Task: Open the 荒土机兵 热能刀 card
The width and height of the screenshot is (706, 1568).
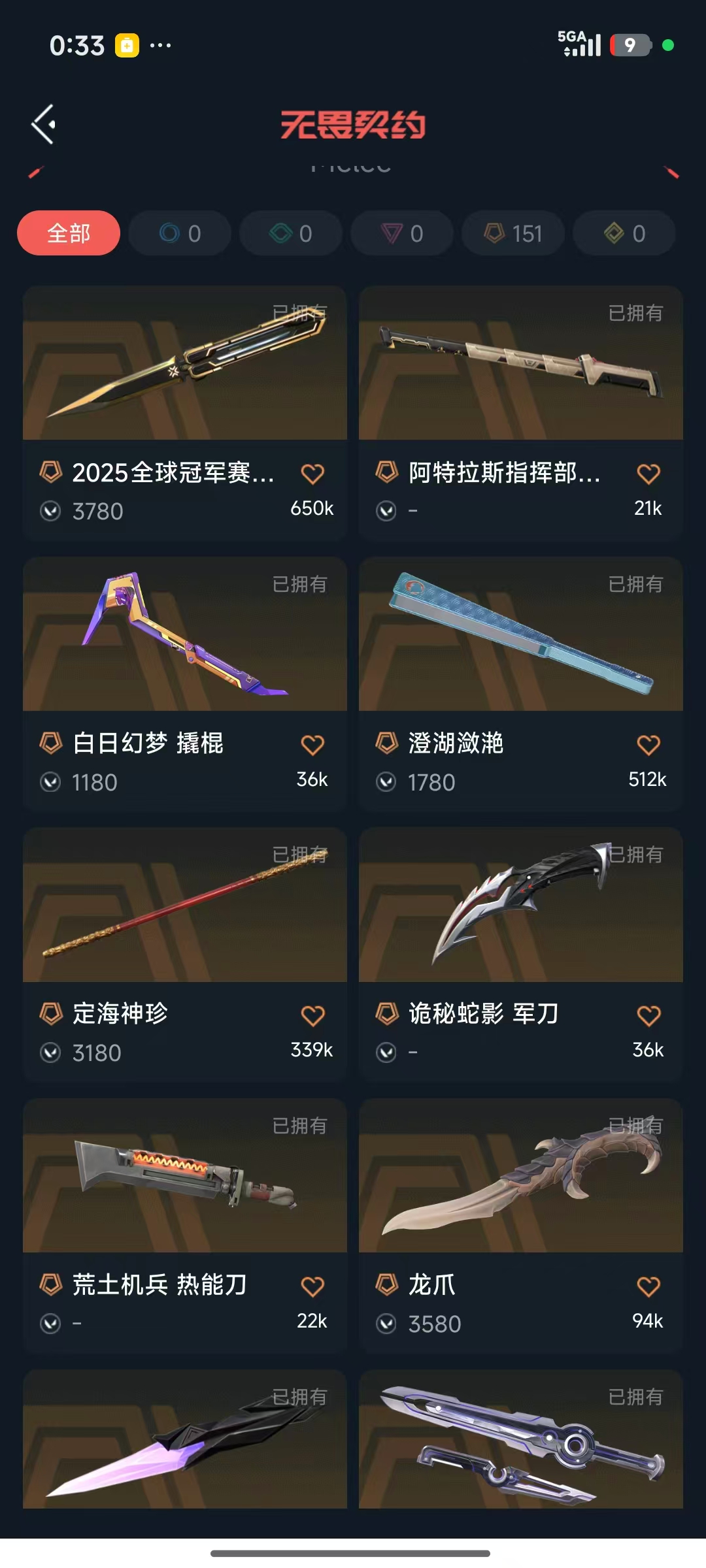Action: (185, 1226)
